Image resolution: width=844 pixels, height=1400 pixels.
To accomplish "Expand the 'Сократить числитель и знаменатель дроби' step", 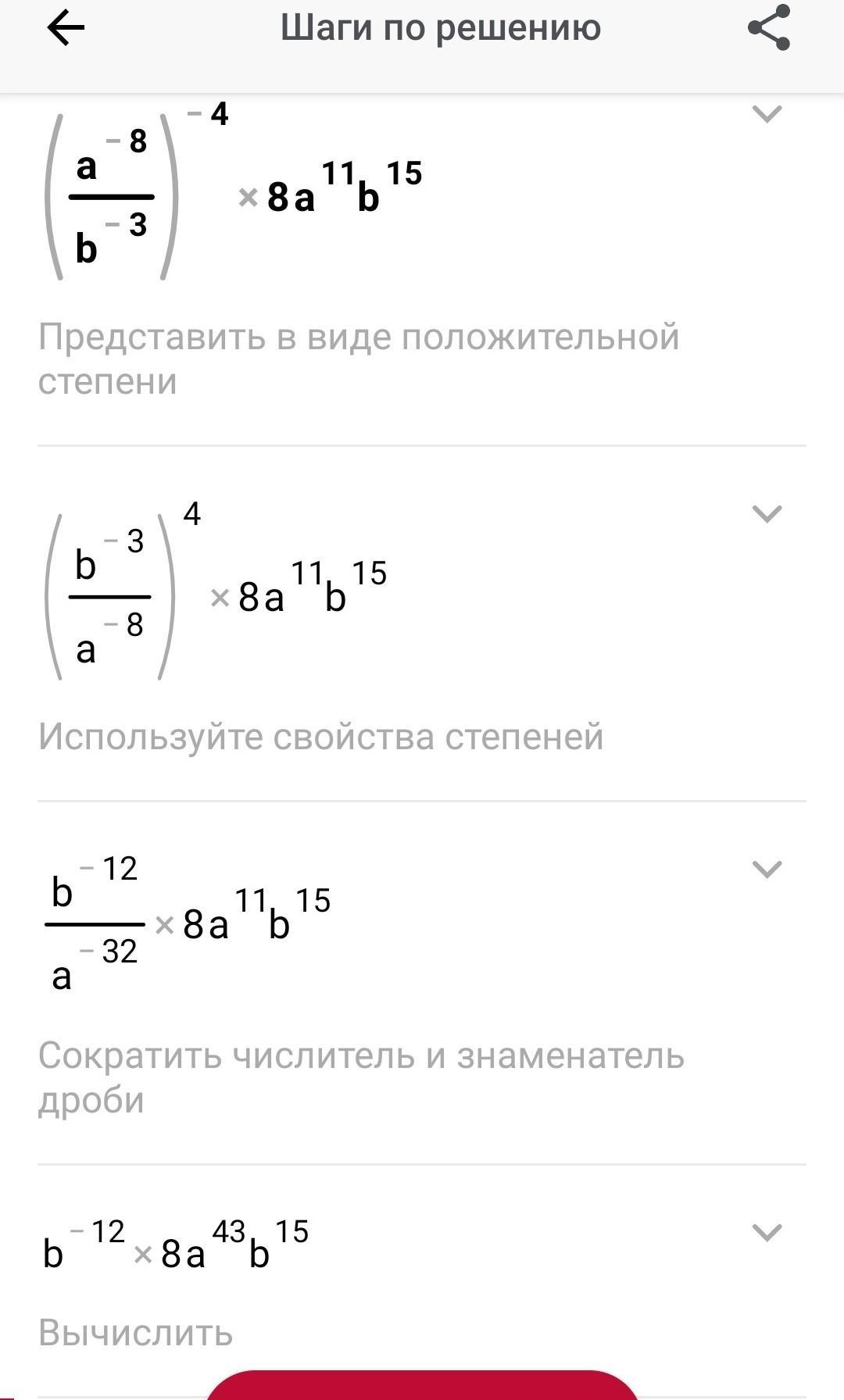I will (767, 869).
